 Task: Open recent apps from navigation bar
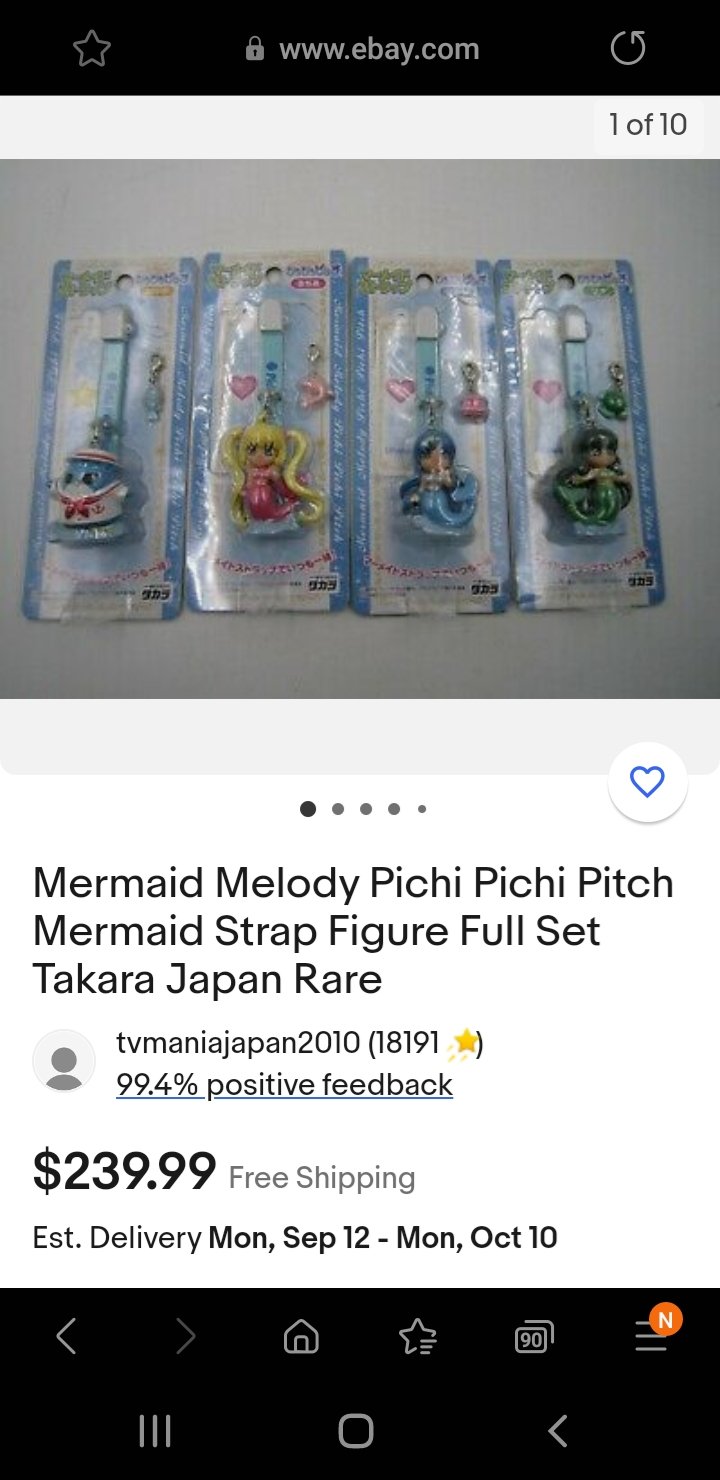[x=155, y=1431]
